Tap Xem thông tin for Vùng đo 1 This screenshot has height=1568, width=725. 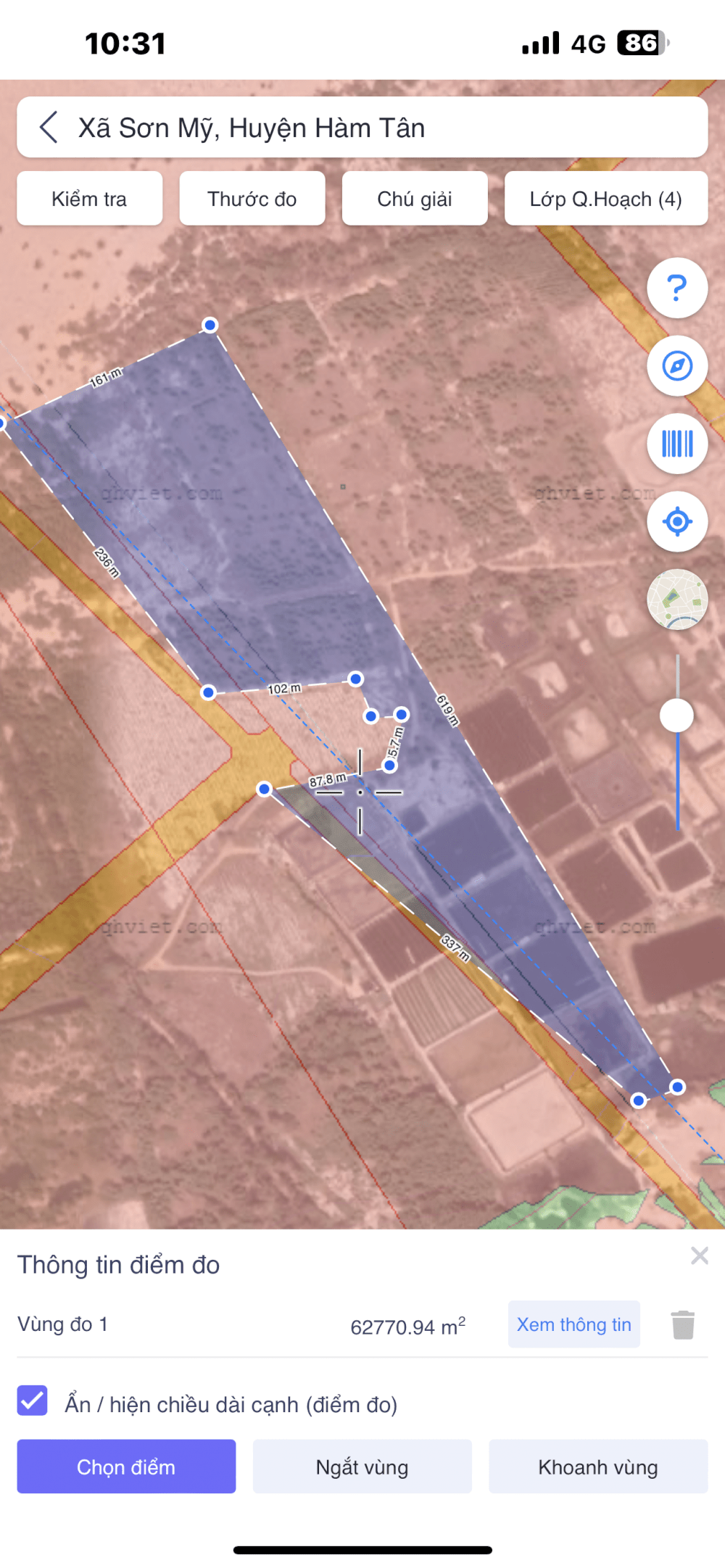click(573, 1324)
